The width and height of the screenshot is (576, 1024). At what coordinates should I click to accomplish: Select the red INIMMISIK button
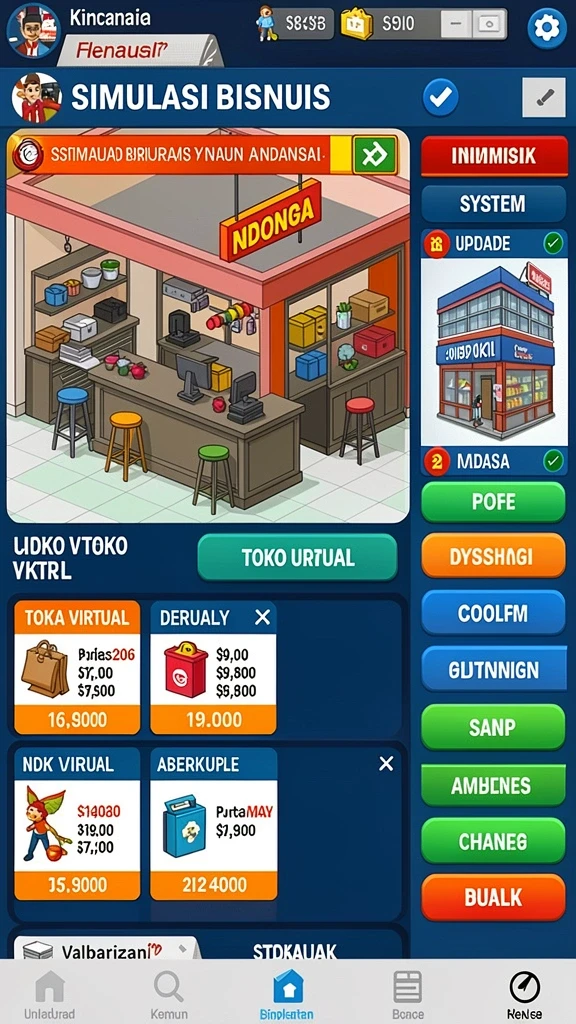(x=494, y=156)
